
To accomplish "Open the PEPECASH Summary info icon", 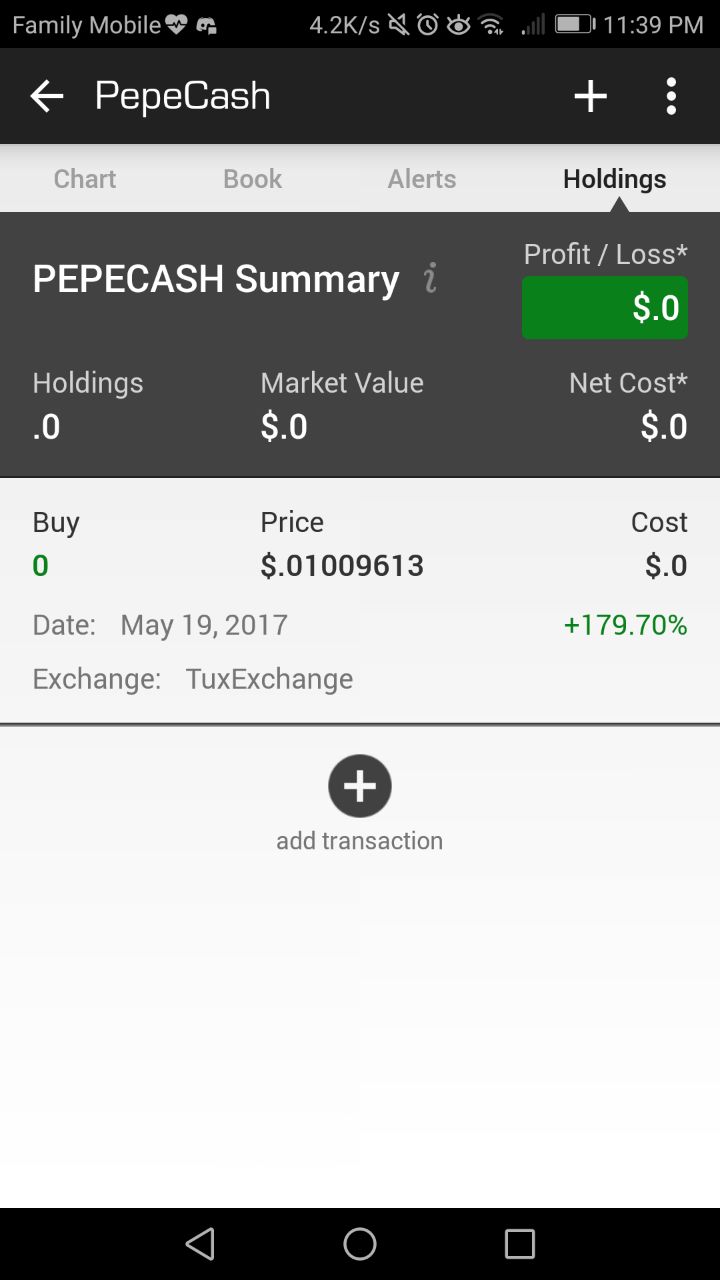I will click(430, 279).
